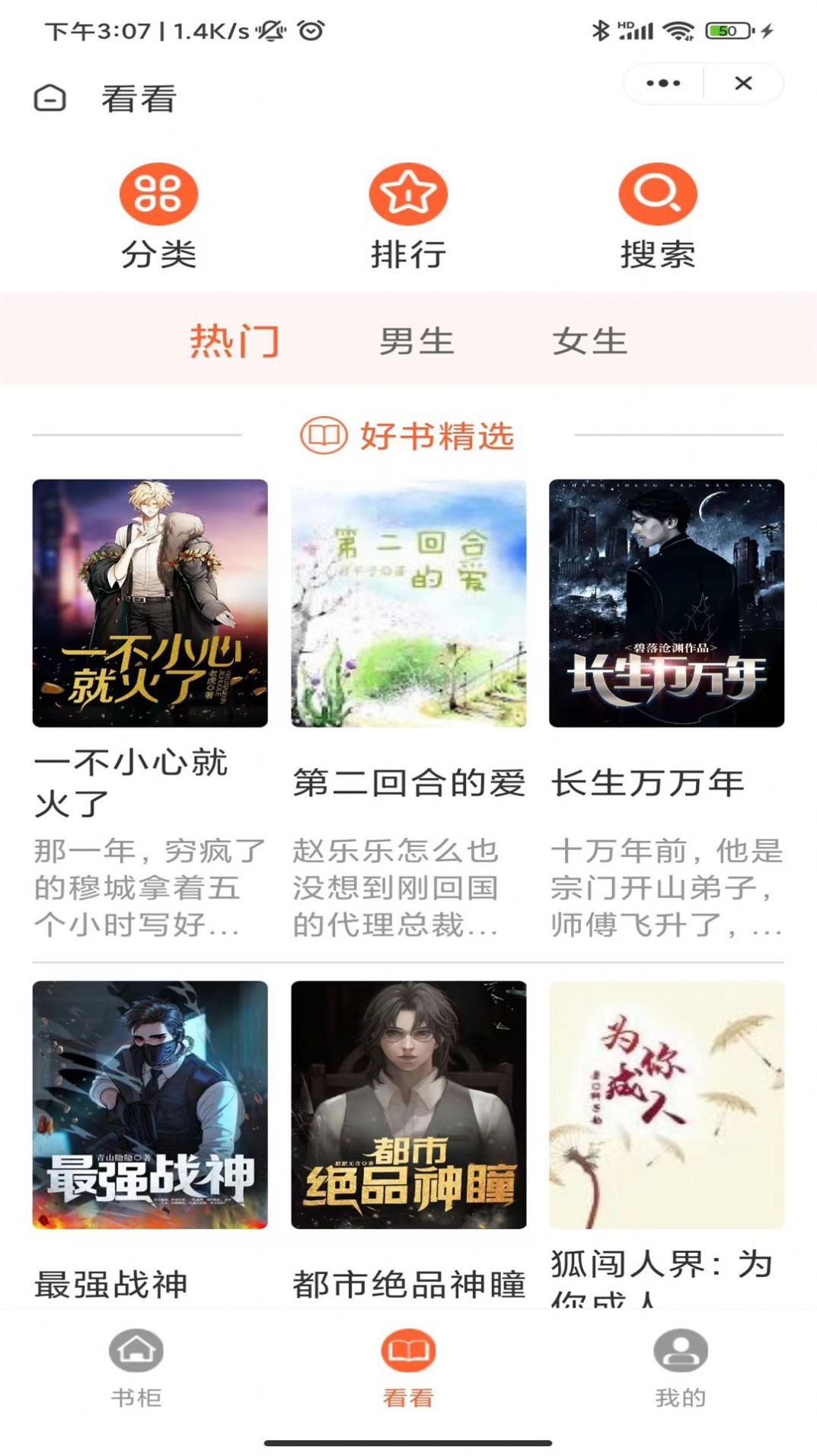Open the 搜索 magnifier search icon
The height and width of the screenshot is (1456, 817).
point(658,195)
